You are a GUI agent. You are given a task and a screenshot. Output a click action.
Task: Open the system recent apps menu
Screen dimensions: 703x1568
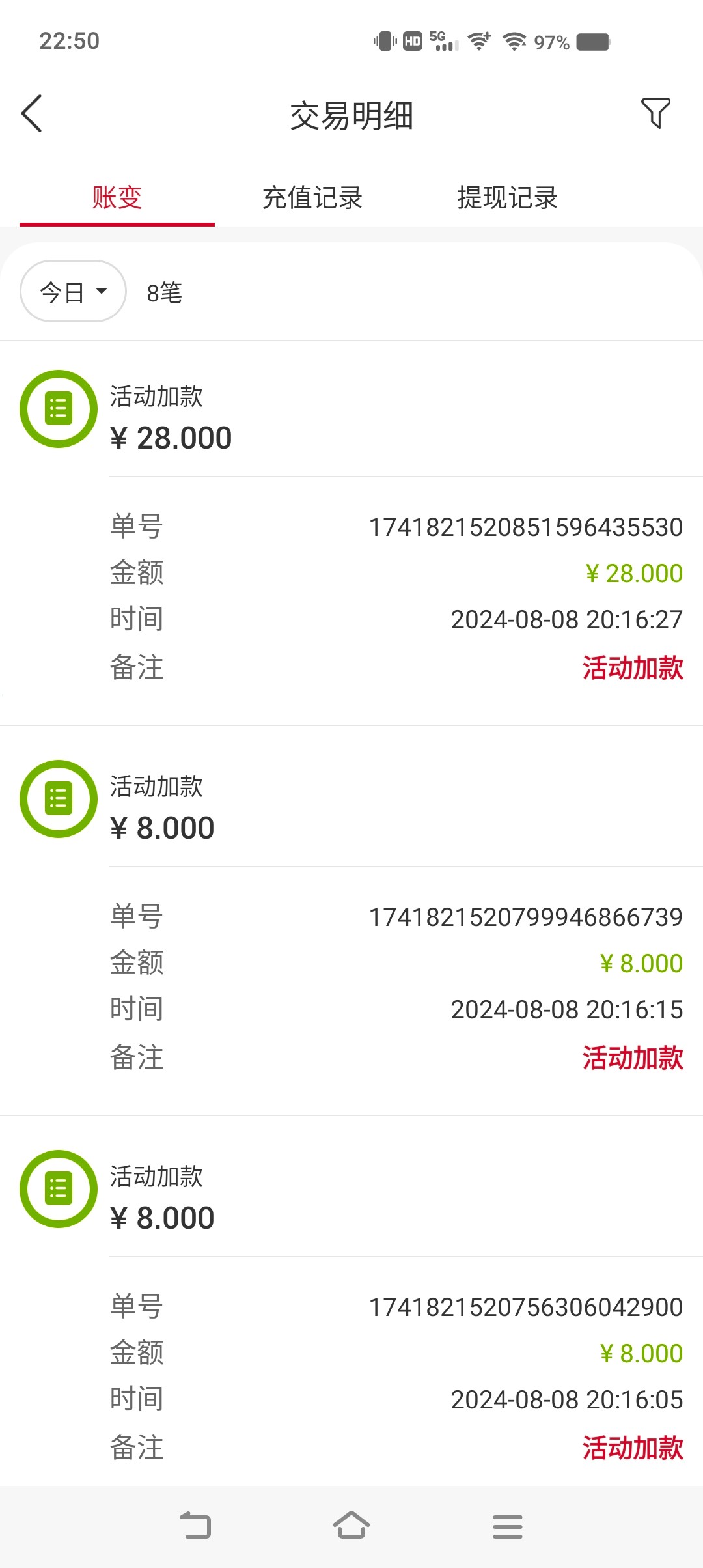point(508,1526)
